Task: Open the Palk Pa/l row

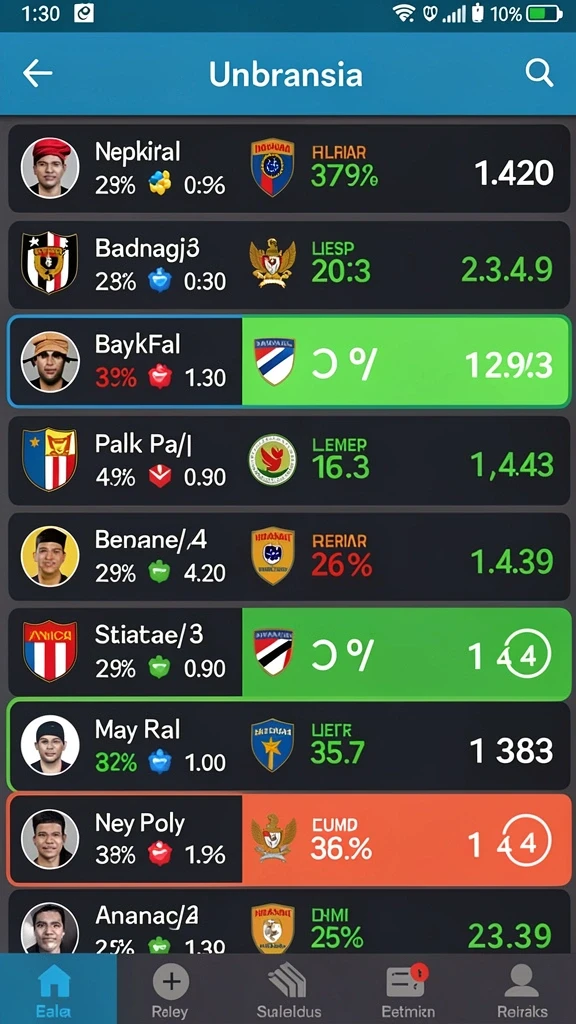Action: coord(289,460)
